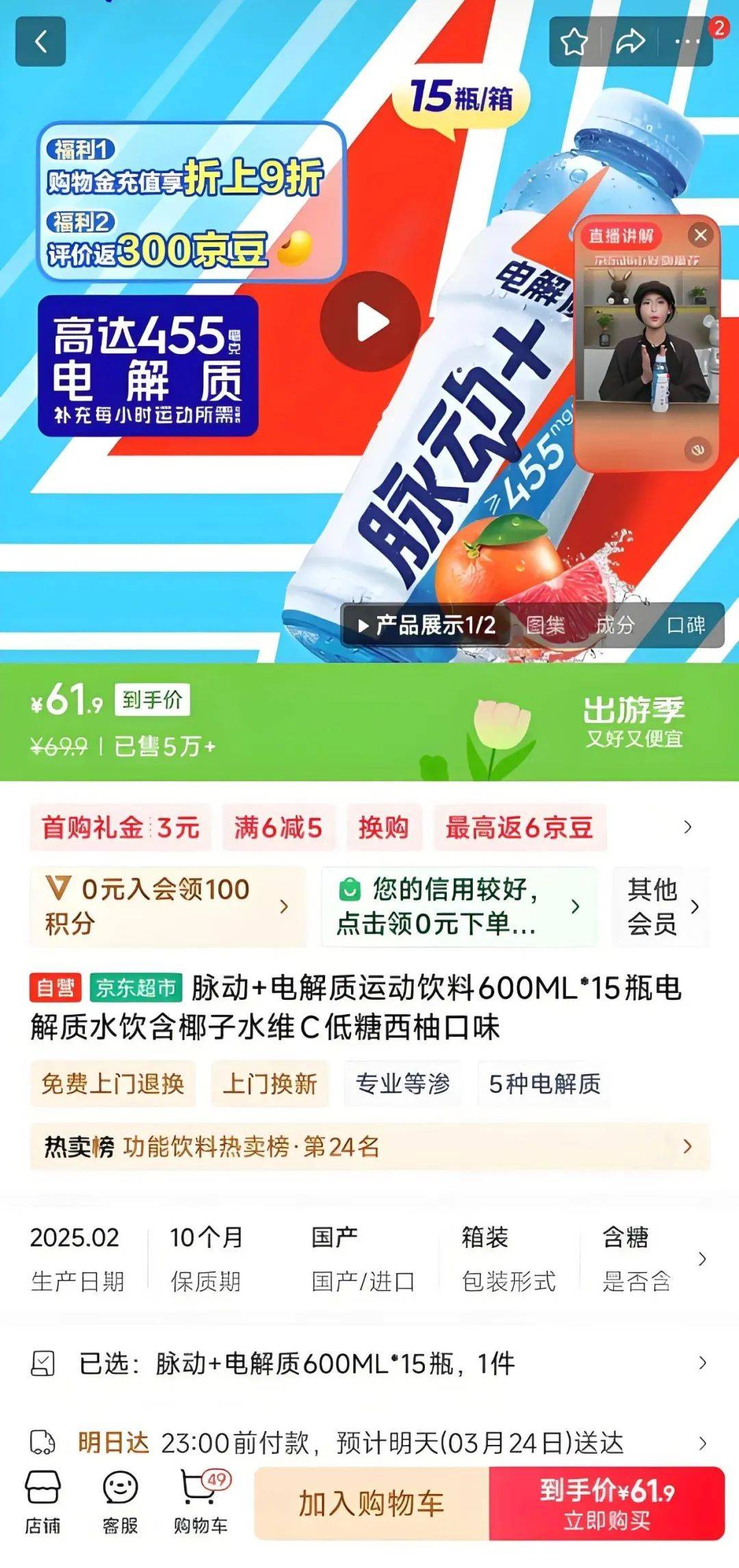The width and height of the screenshot is (739, 1568).
Task: Switch to the 口碑 tab
Action: pos(686,625)
